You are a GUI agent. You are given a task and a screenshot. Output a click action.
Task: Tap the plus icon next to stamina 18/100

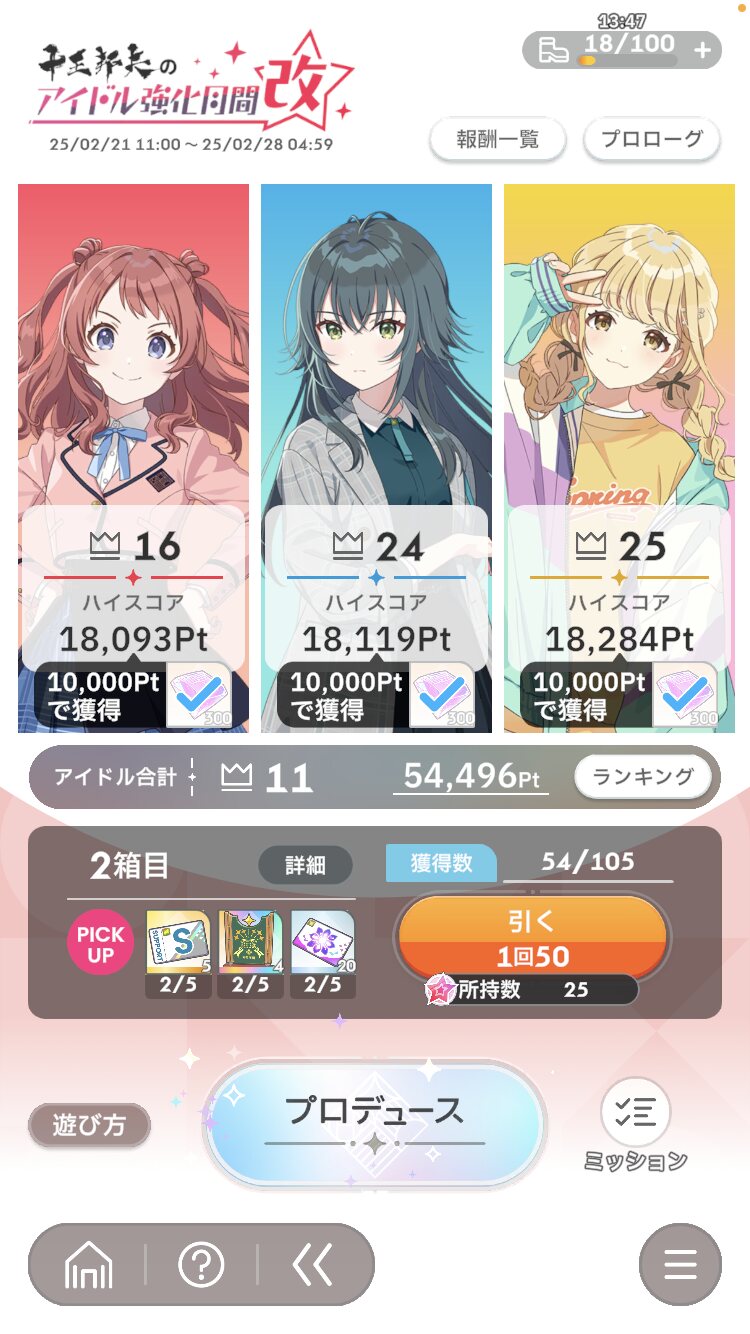tap(703, 50)
